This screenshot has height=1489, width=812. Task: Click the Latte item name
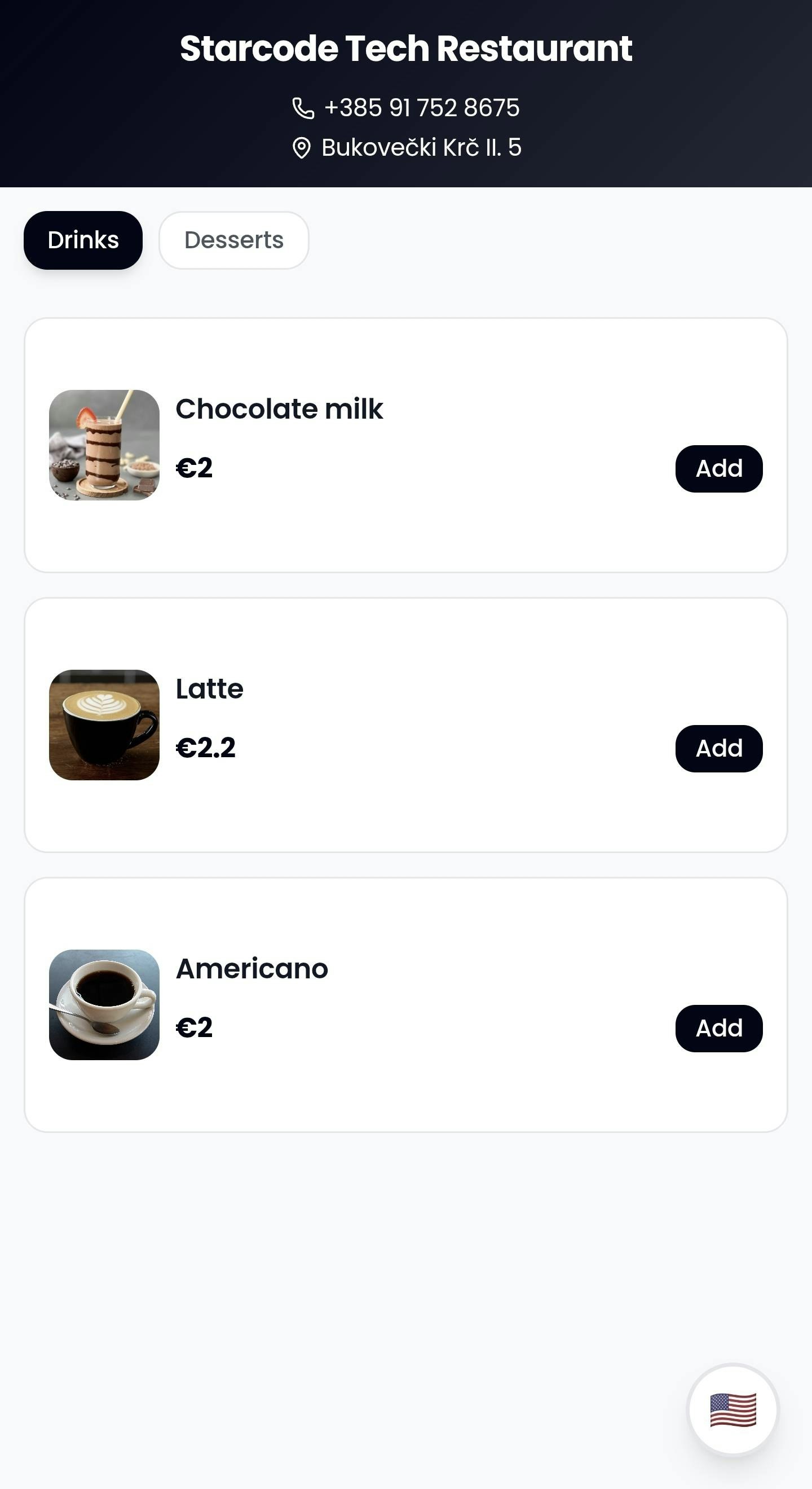(x=209, y=688)
